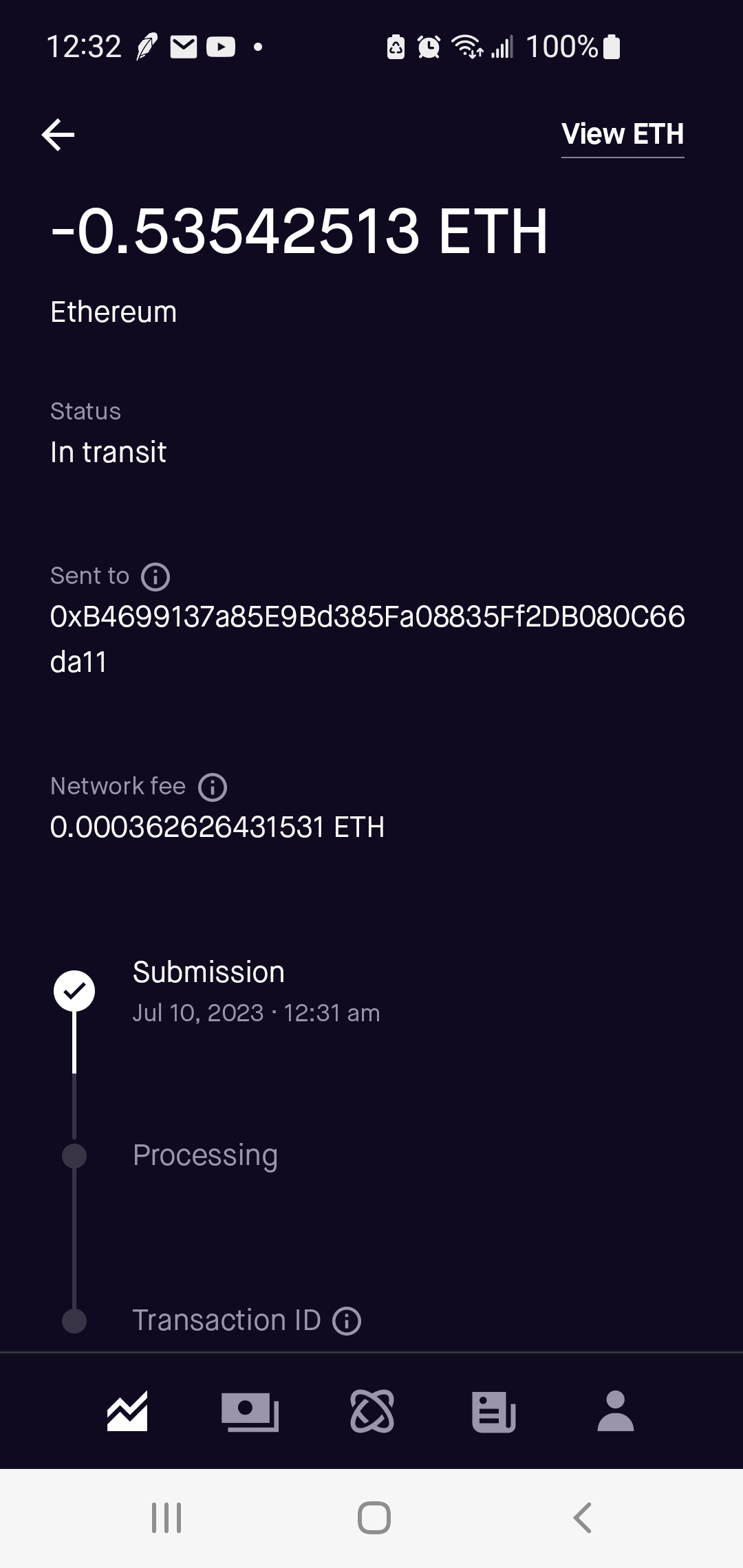Go back using the top arrow
The image size is (743, 1568).
(x=58, y=134)
